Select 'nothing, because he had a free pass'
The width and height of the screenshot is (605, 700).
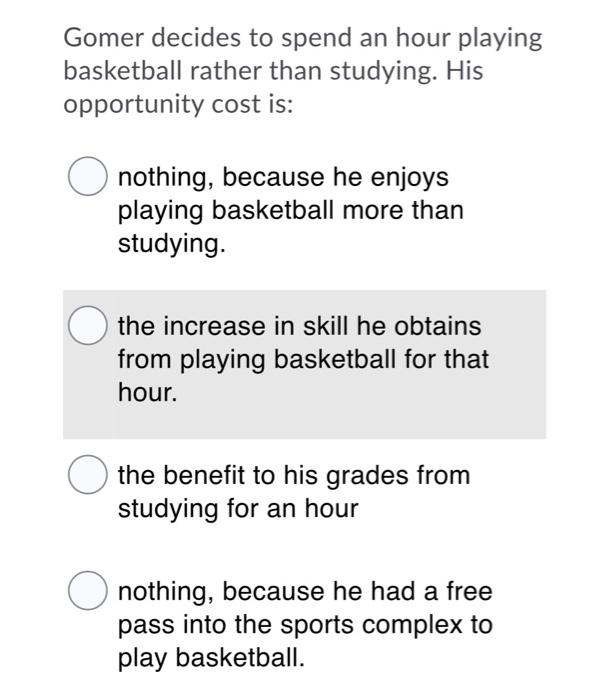coord(87,592)
